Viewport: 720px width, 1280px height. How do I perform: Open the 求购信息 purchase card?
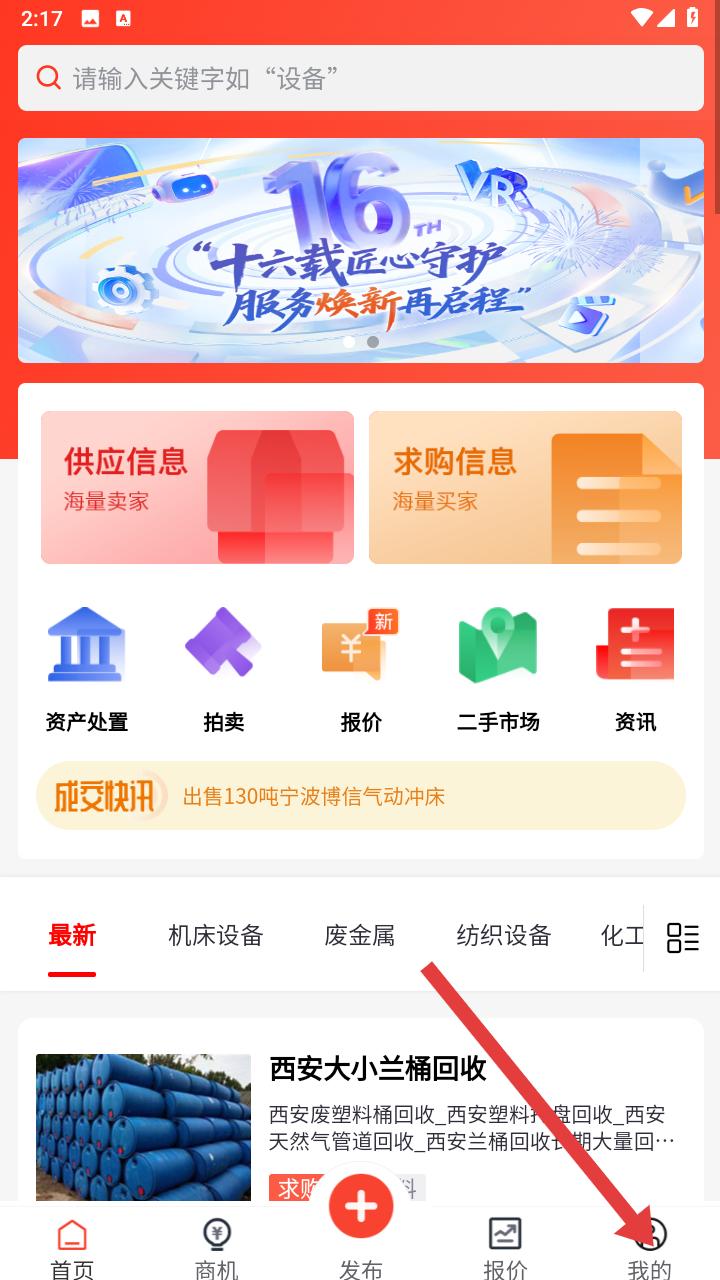[x=525, y=487]
